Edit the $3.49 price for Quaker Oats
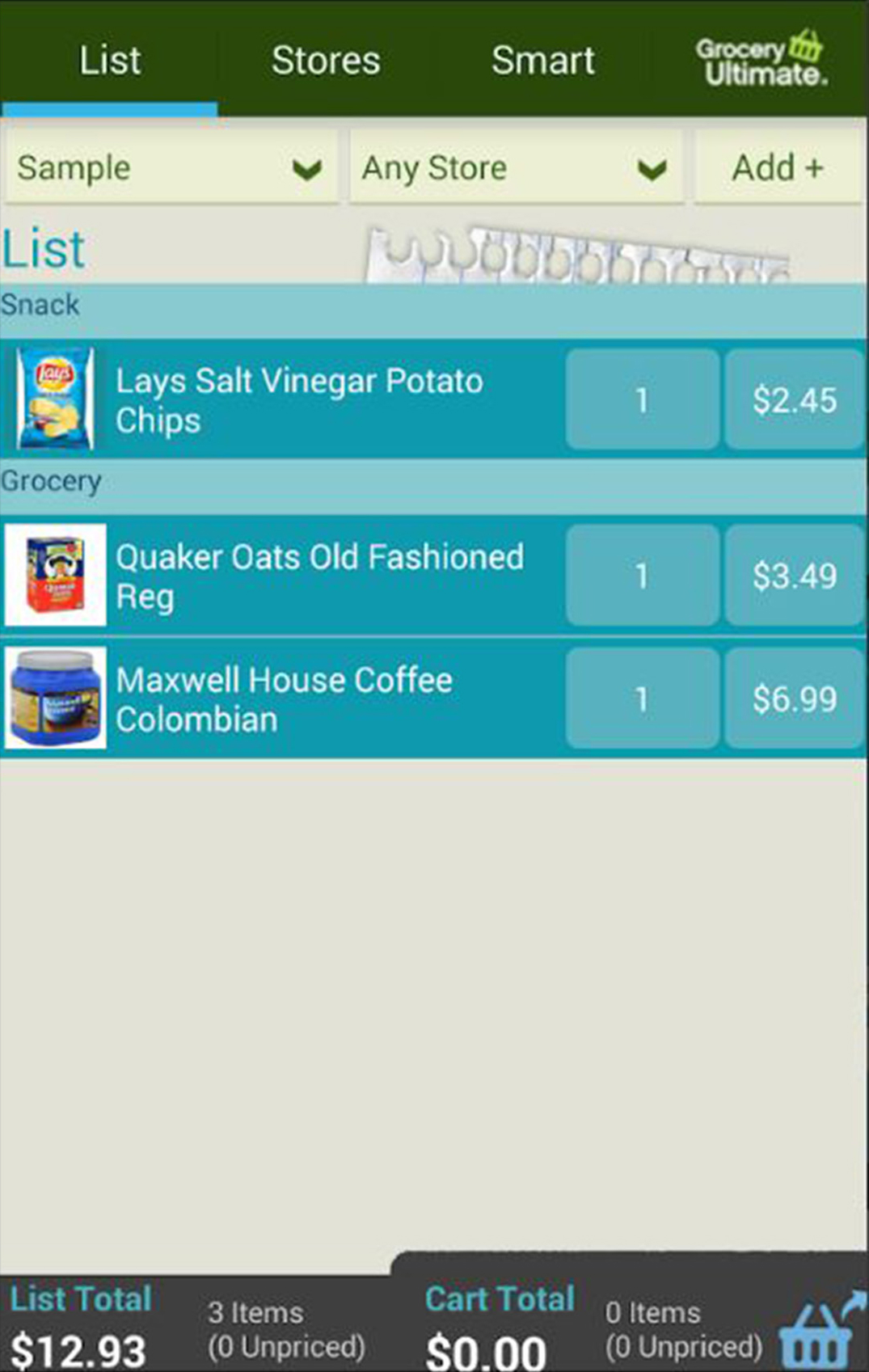 pos(794,576)
